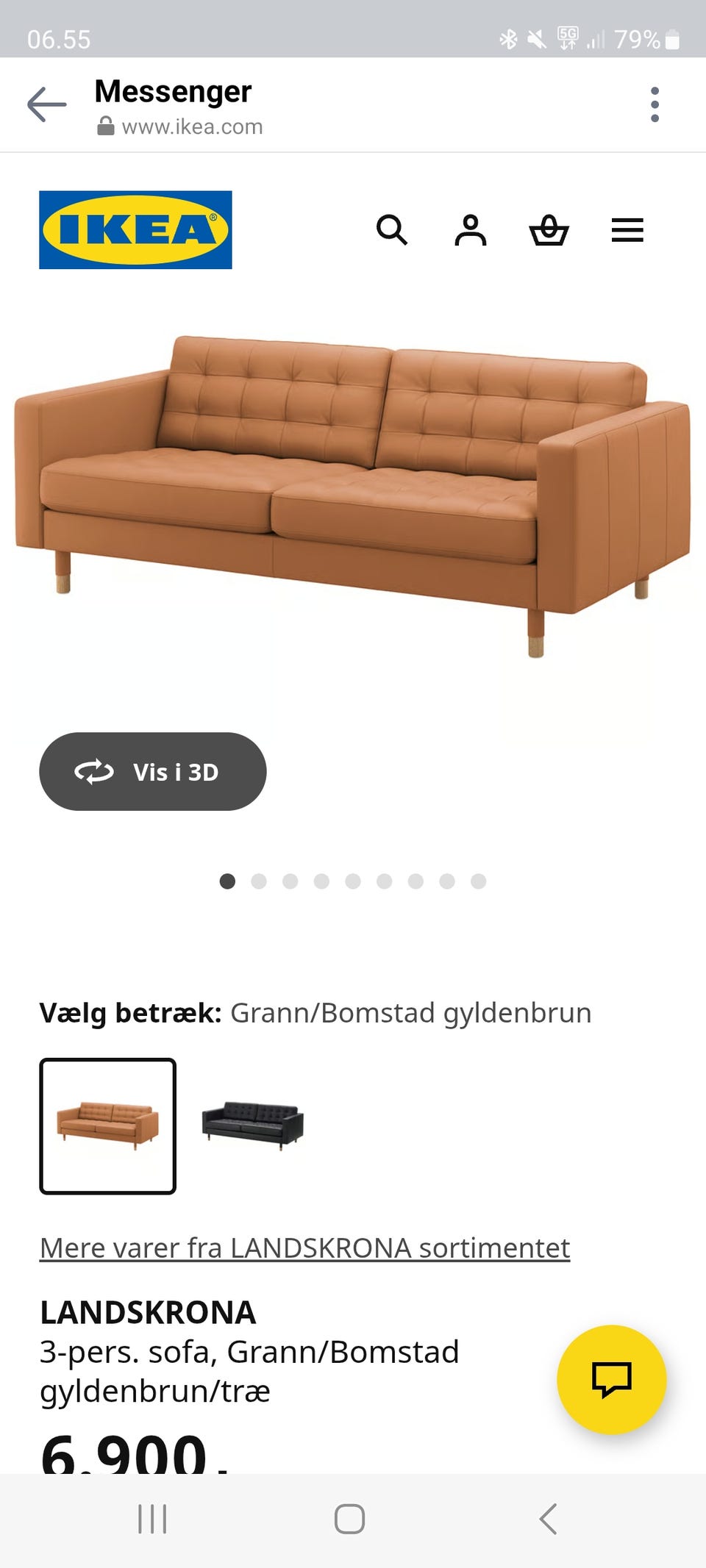This screenshot has height=1568, width=706.
Task: Open the IKEA hamburger menu
Action: 627,230
